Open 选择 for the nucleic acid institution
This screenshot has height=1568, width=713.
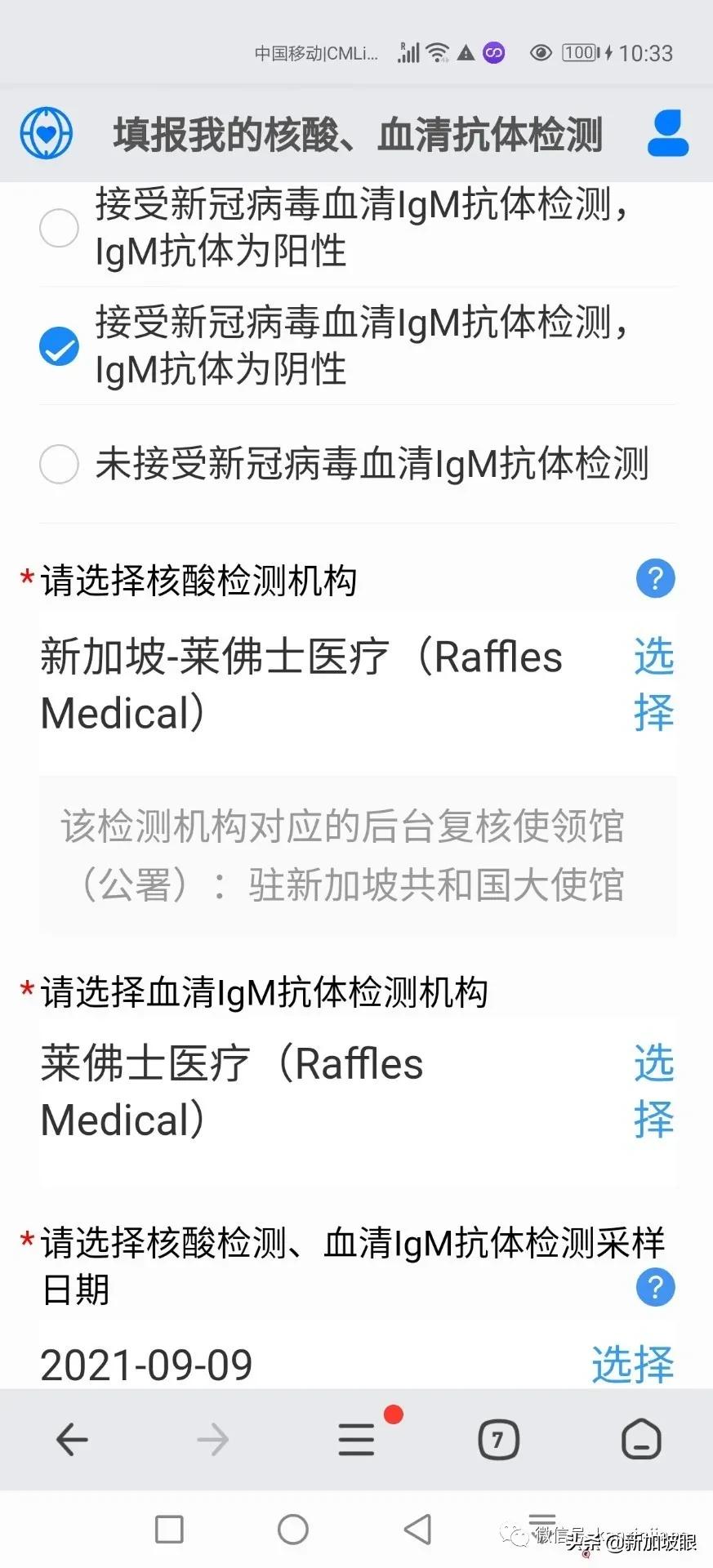click(653, 684)
